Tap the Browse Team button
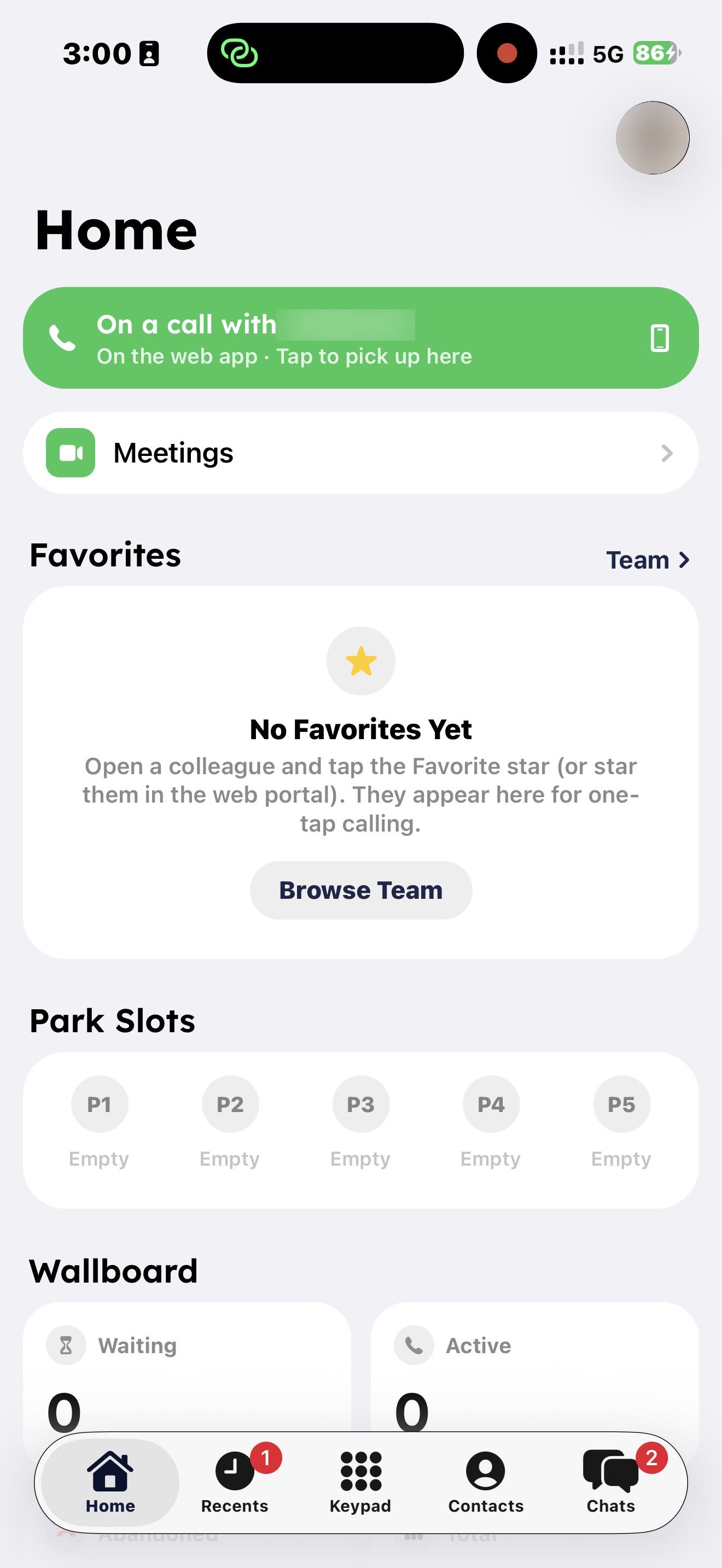The width and height of the screenshot is (722, 1568). (360, 890)
